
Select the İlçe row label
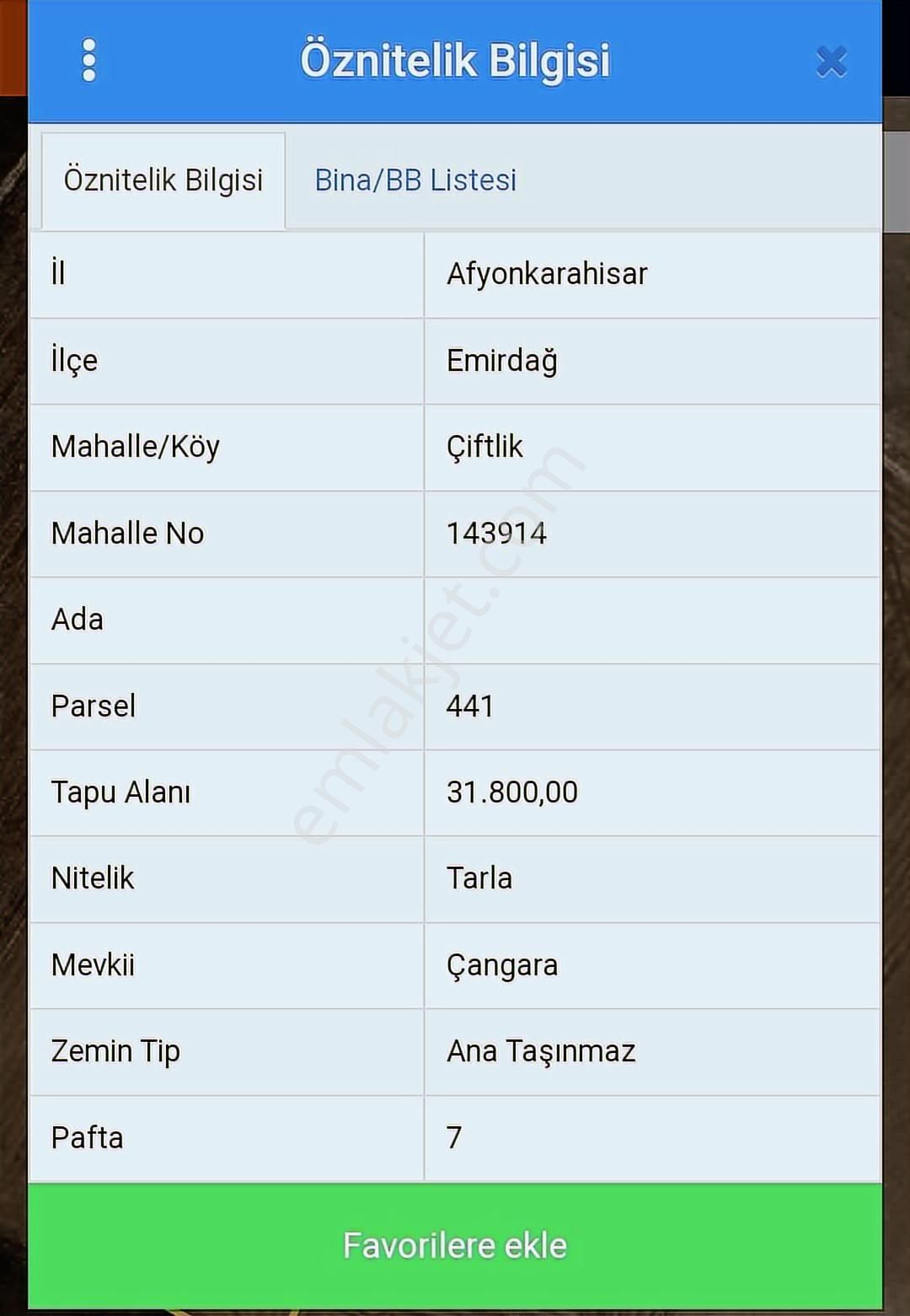tap(74, 360)
